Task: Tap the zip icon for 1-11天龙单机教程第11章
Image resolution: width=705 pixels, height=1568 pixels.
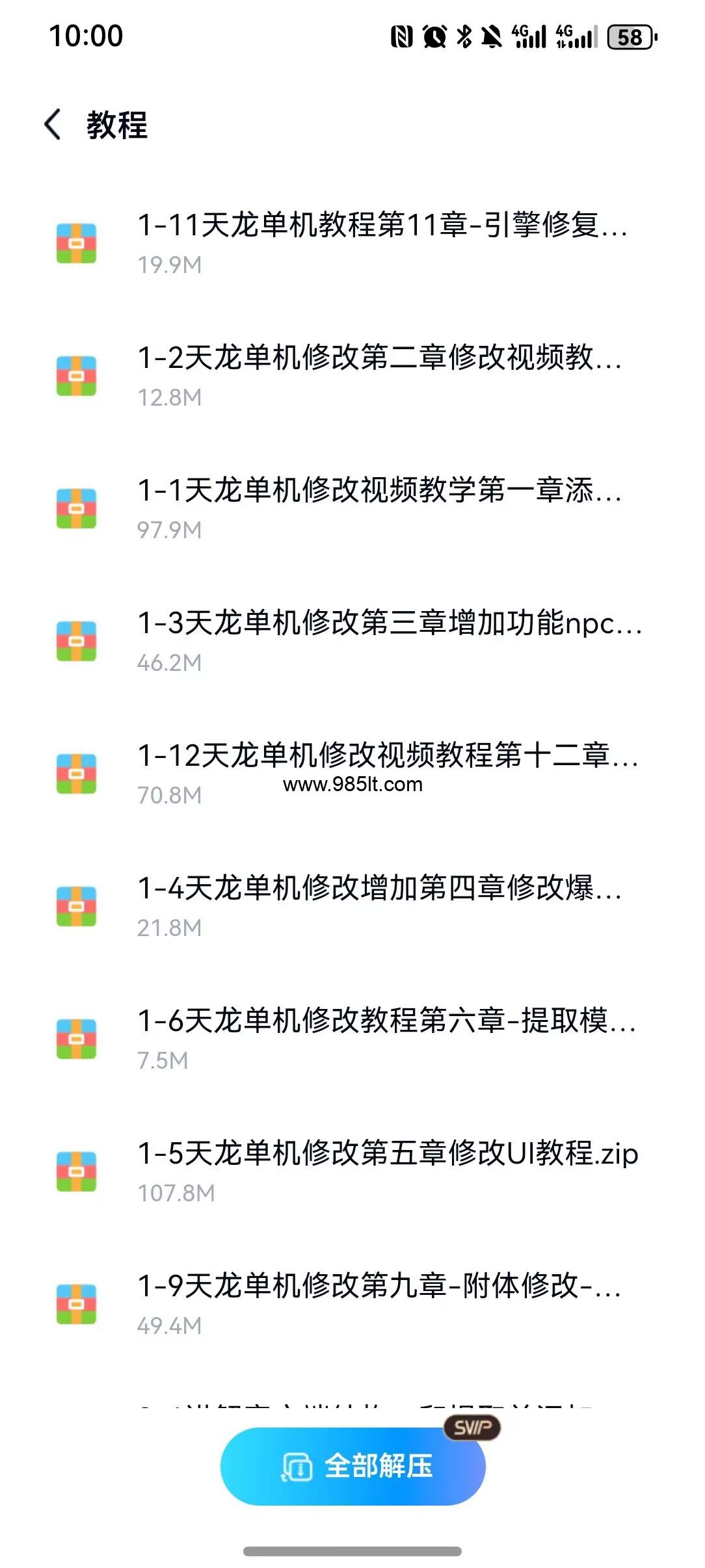Action: 76,244
